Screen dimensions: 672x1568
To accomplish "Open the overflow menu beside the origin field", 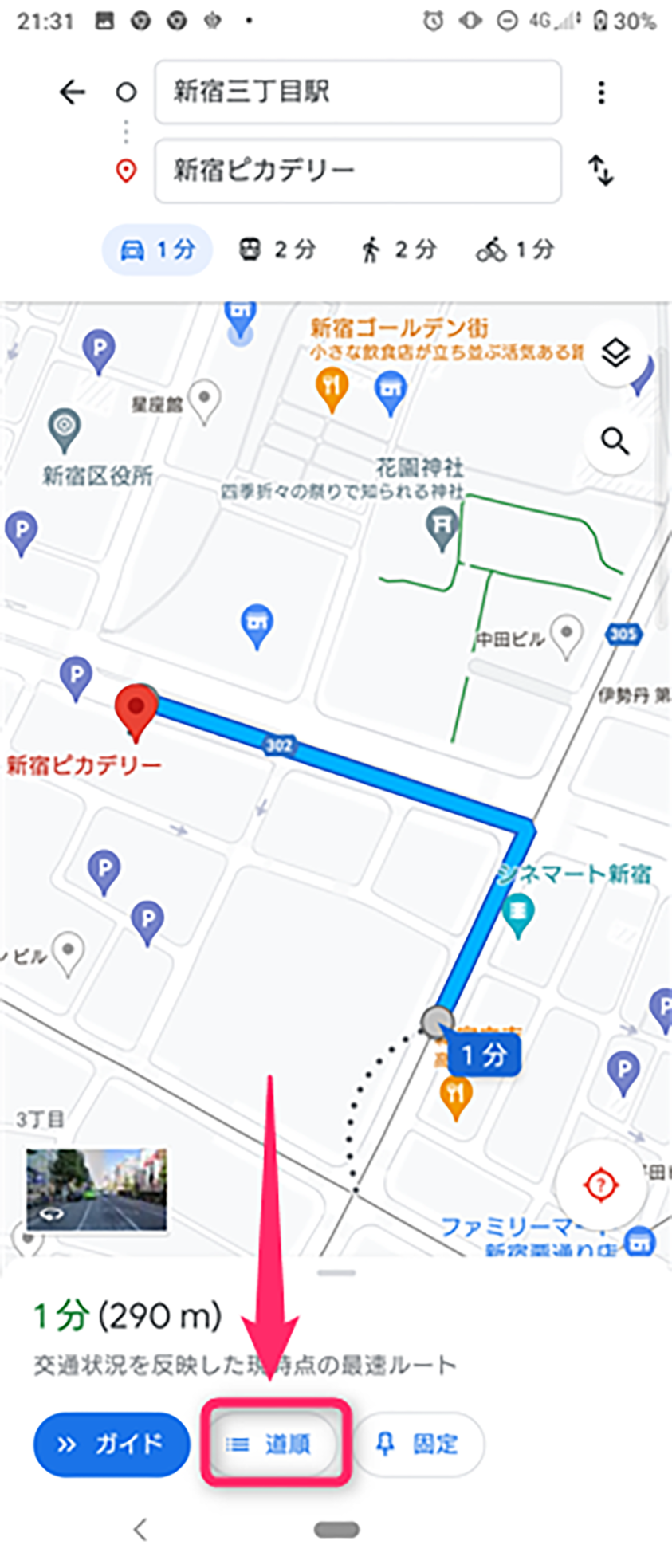I will point(601,92).
